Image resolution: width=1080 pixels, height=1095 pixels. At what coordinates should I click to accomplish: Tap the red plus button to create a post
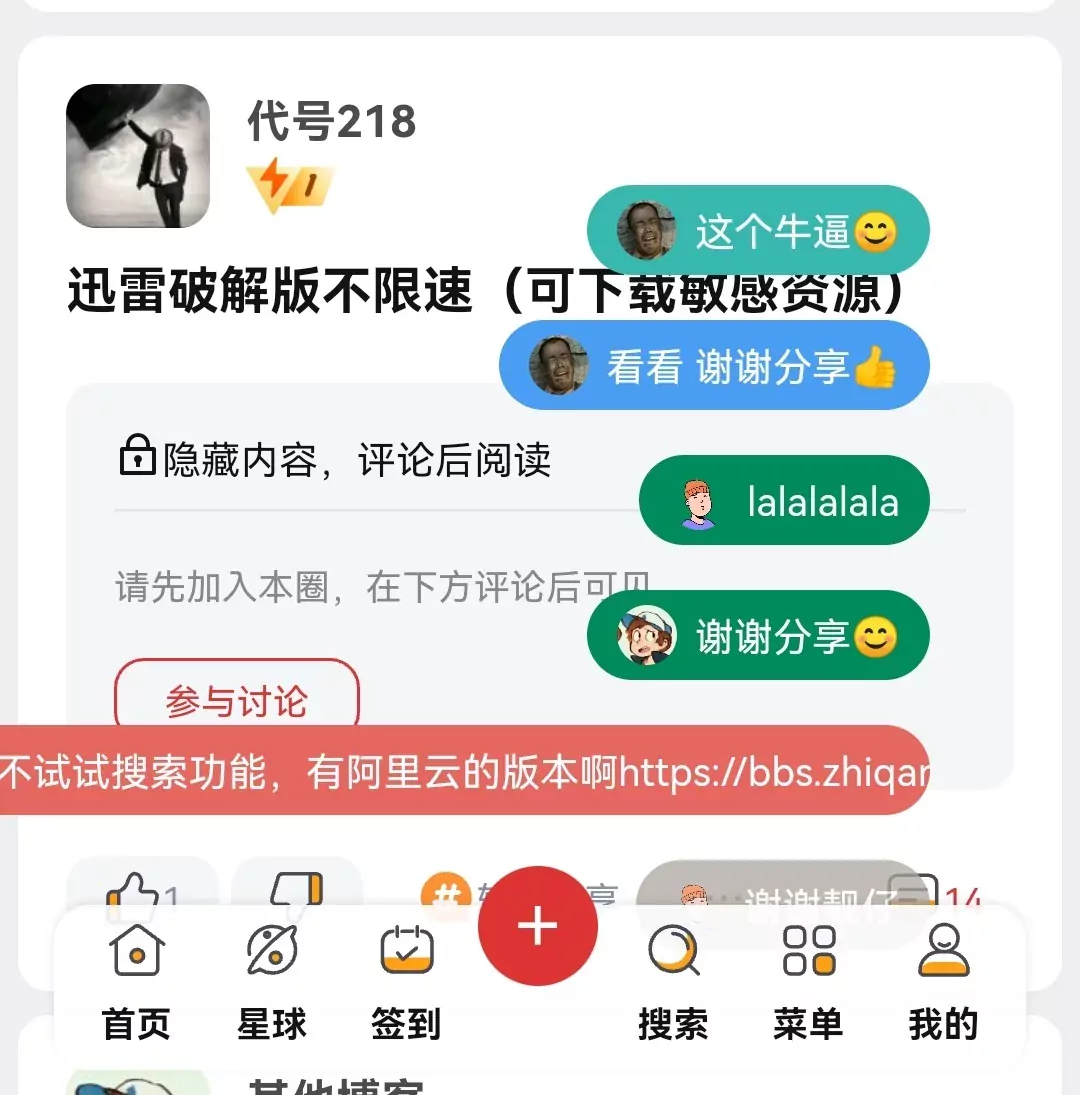537,925
